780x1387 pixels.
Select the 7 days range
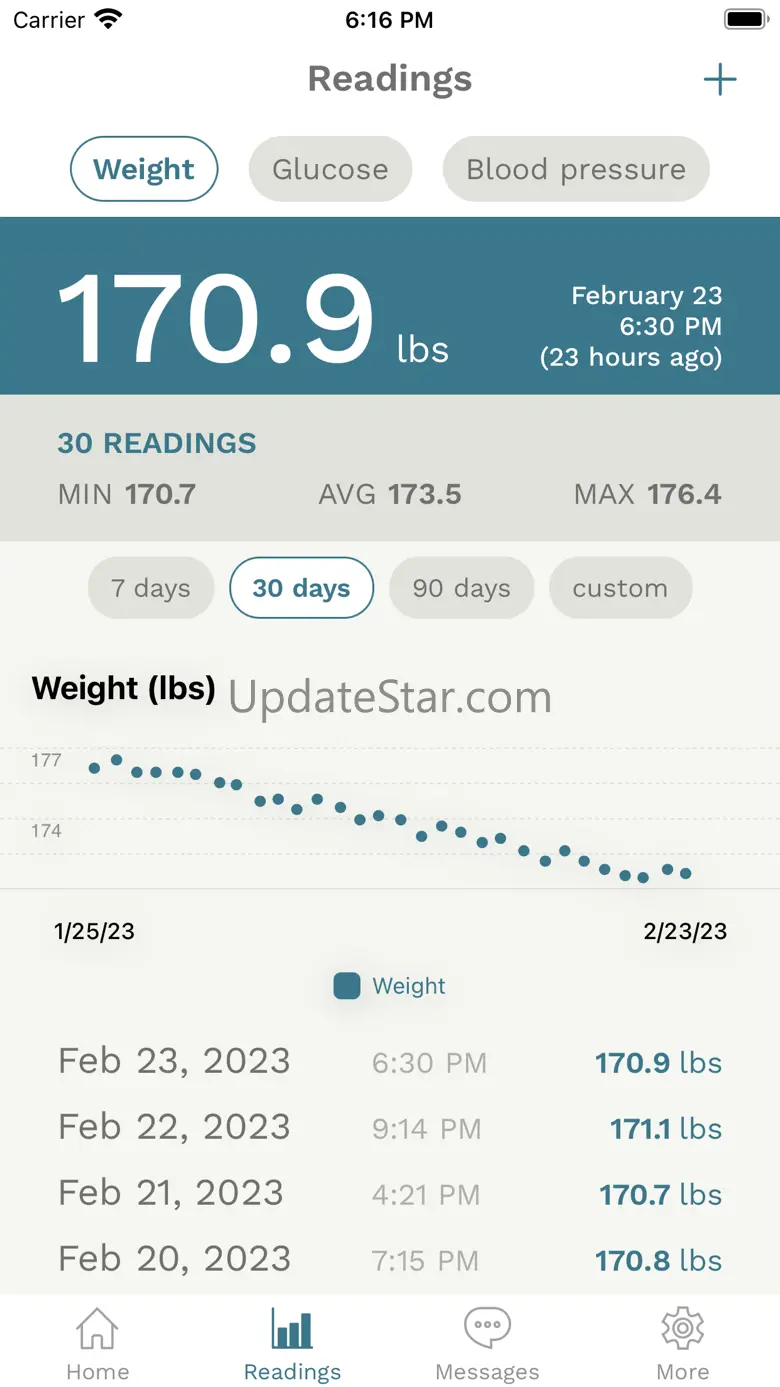pyautogui.click(x=151, y=588)
